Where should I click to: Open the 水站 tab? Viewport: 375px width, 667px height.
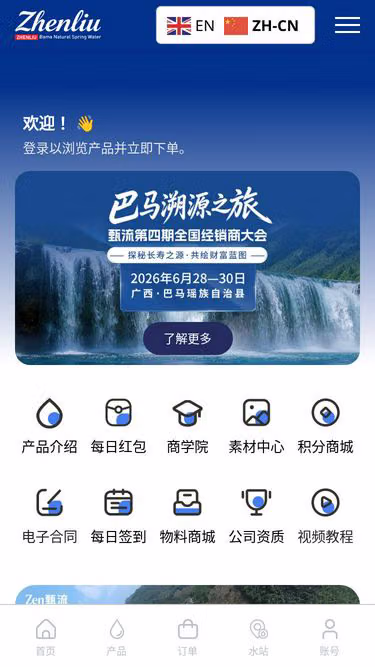pos(258,637)
